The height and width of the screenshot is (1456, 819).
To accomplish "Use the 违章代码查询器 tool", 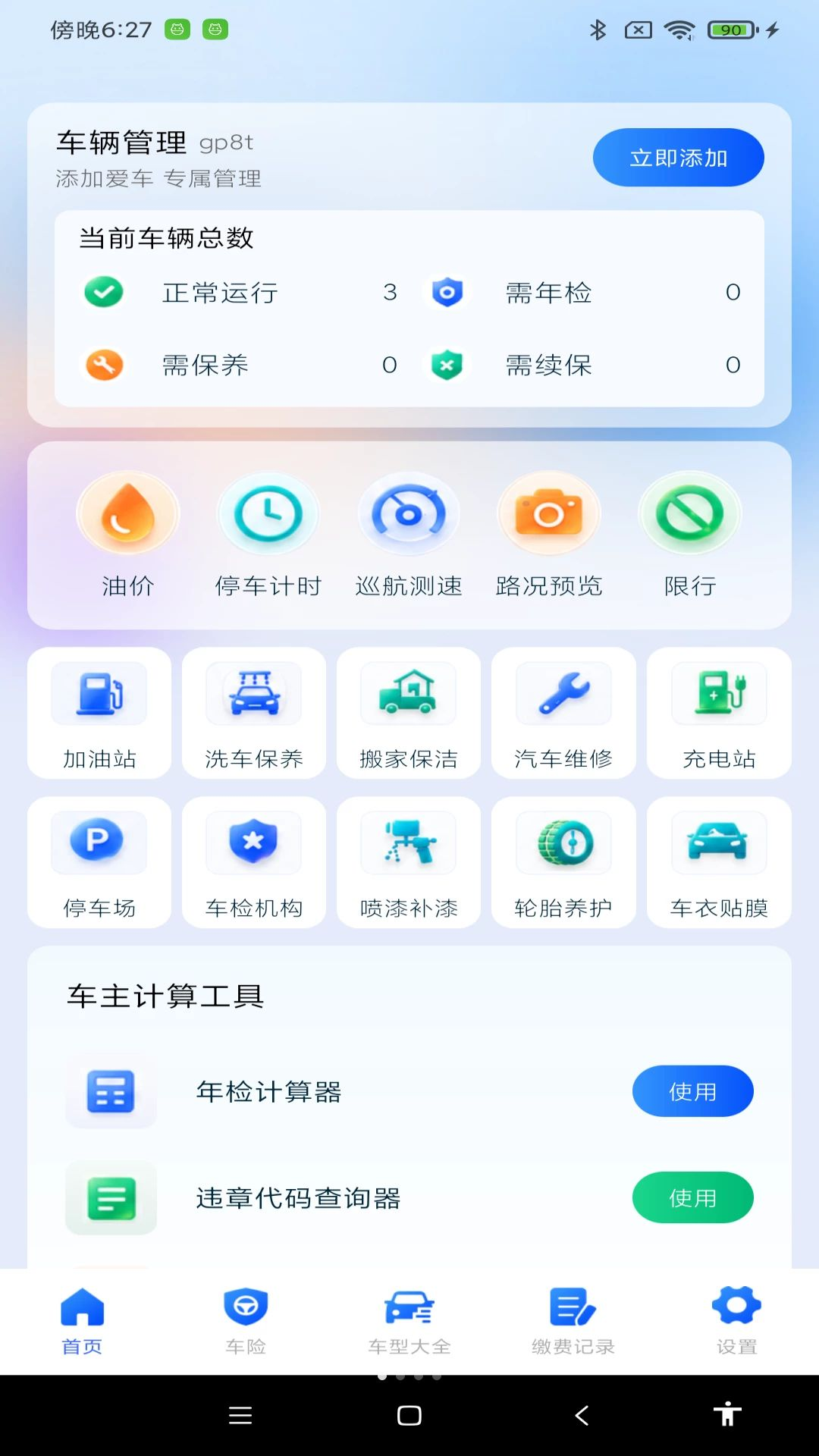I will (x=692, y=1197).
